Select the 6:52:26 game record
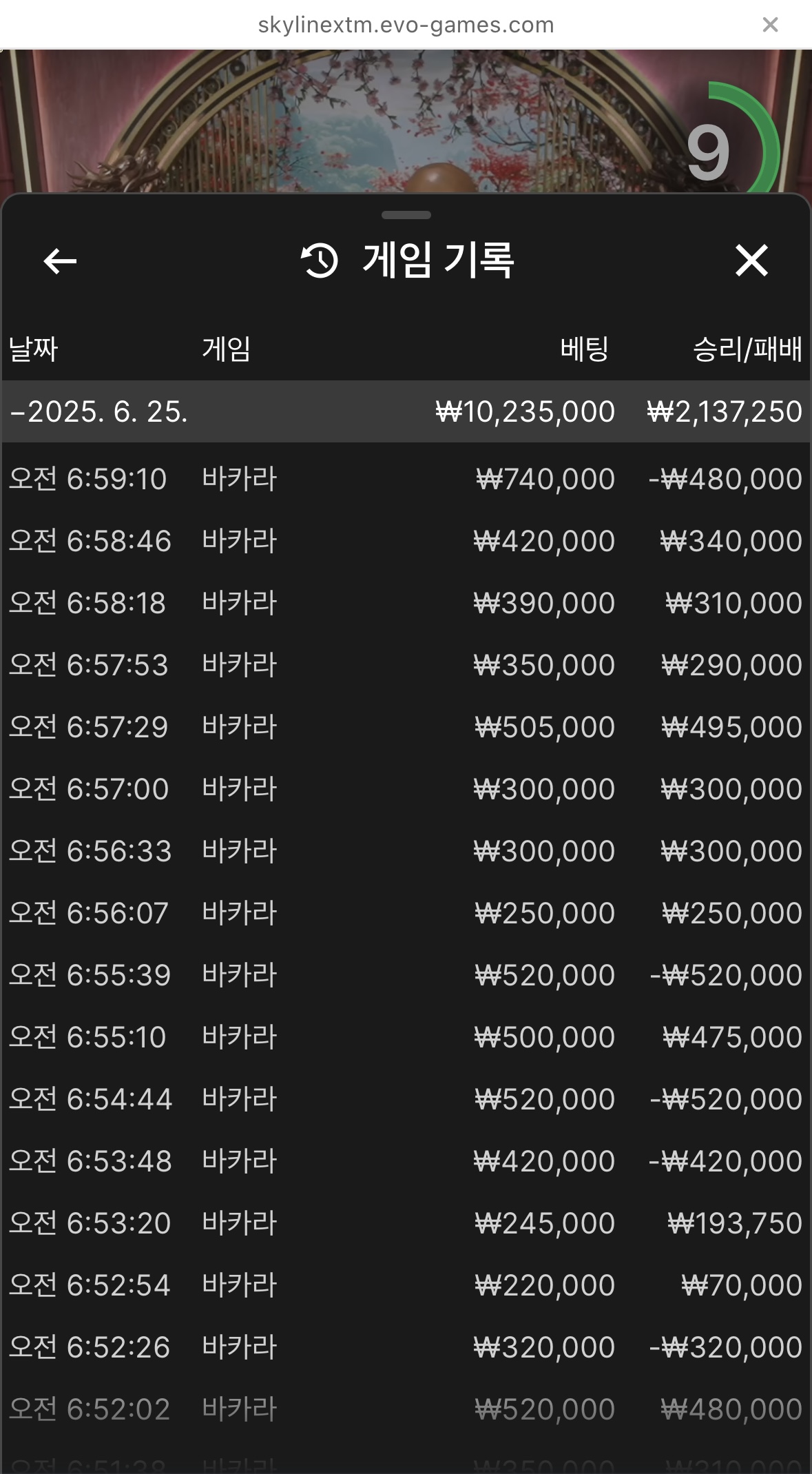This screenshot has width=812, height=1474. pos(406,1347)
